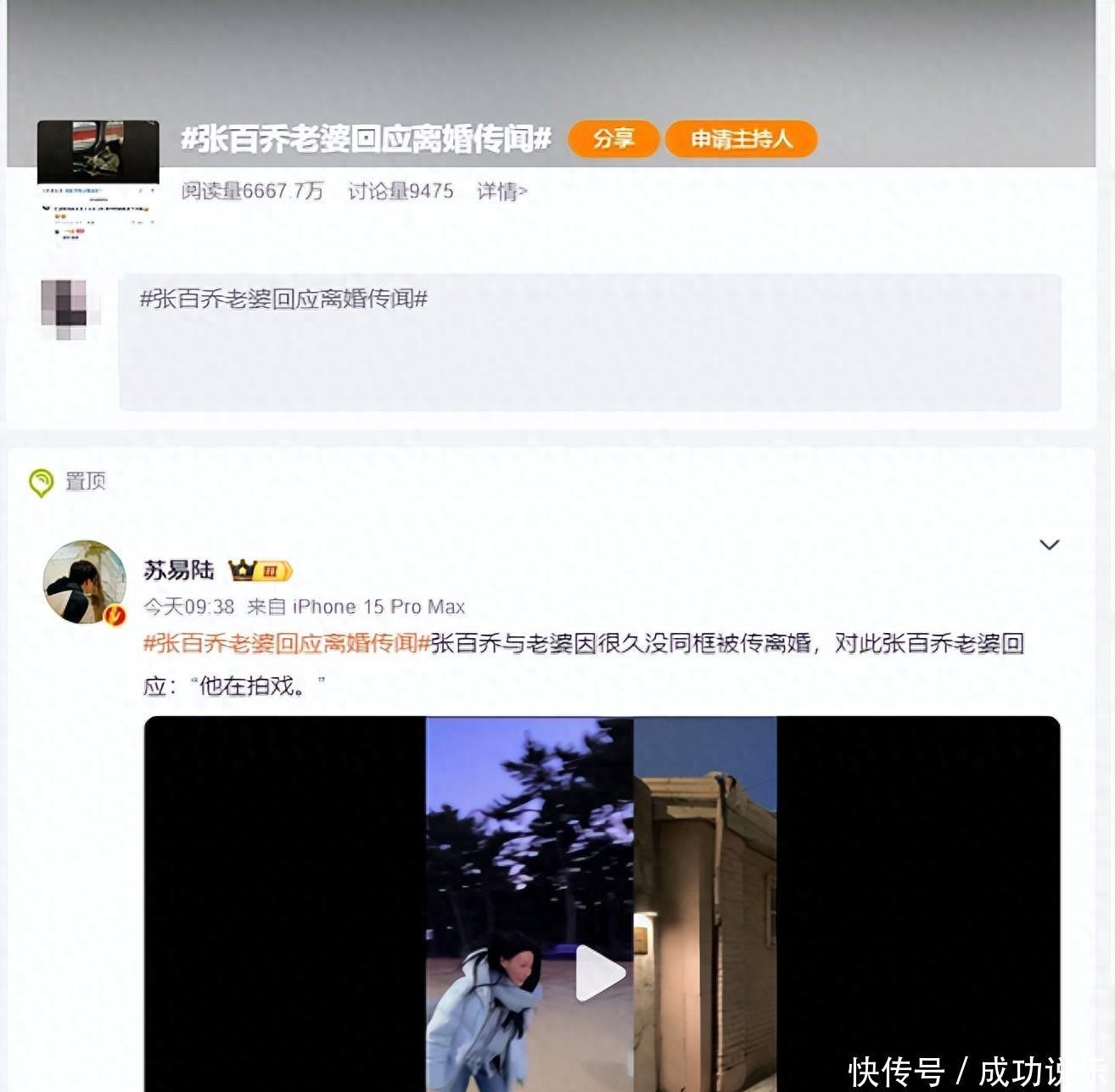Screen dimensions: 1115x1092
Task: Open the topic cover thumbnail
Action: [x=98, y=181]
